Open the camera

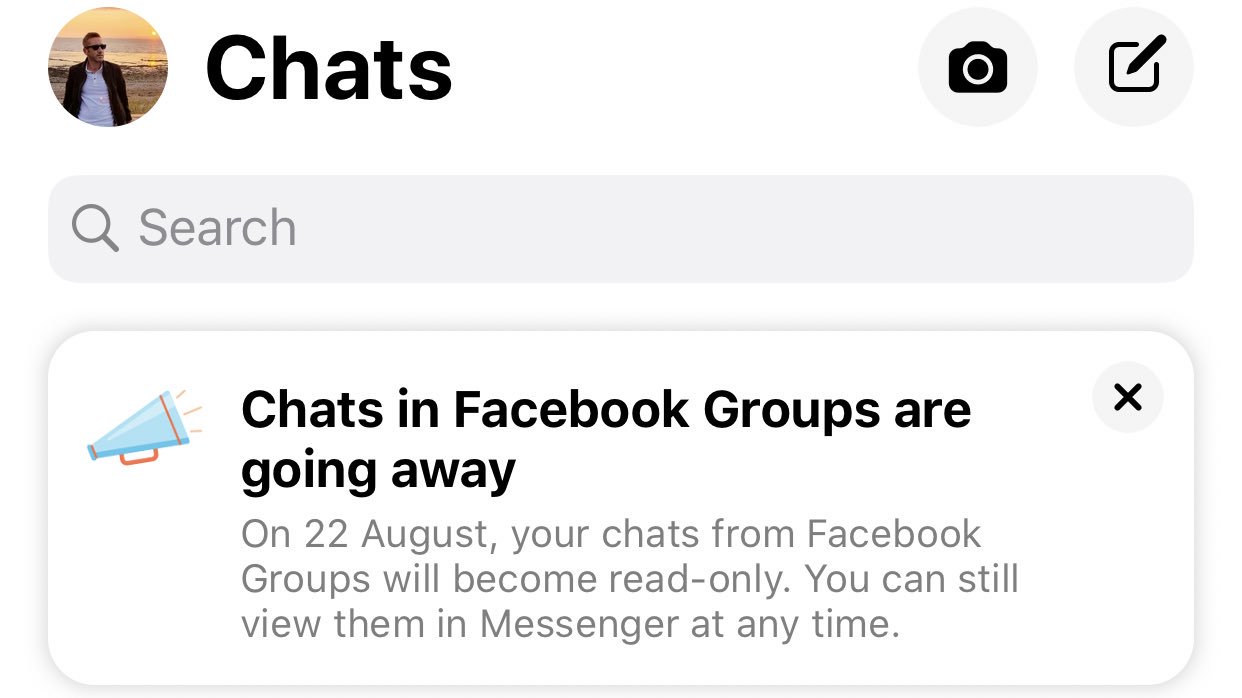click(977, 68)
